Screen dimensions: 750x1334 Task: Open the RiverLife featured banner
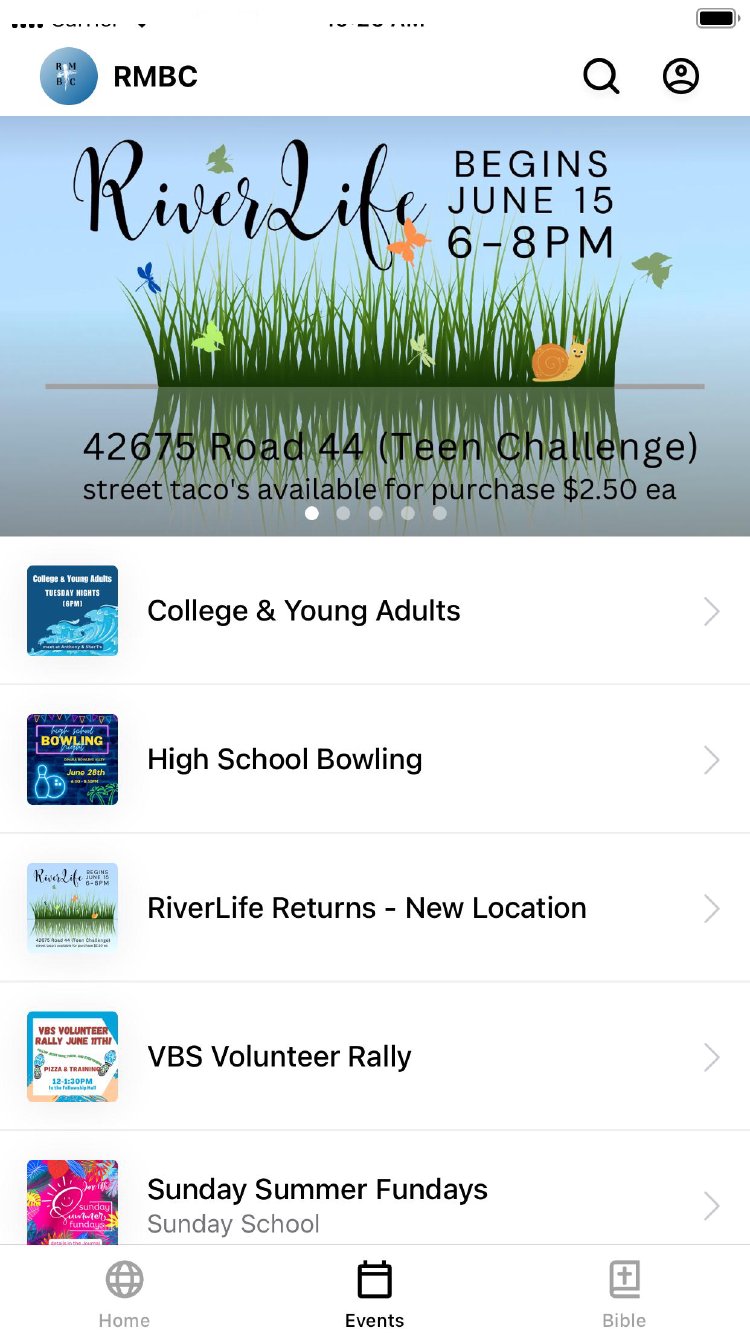375,325
